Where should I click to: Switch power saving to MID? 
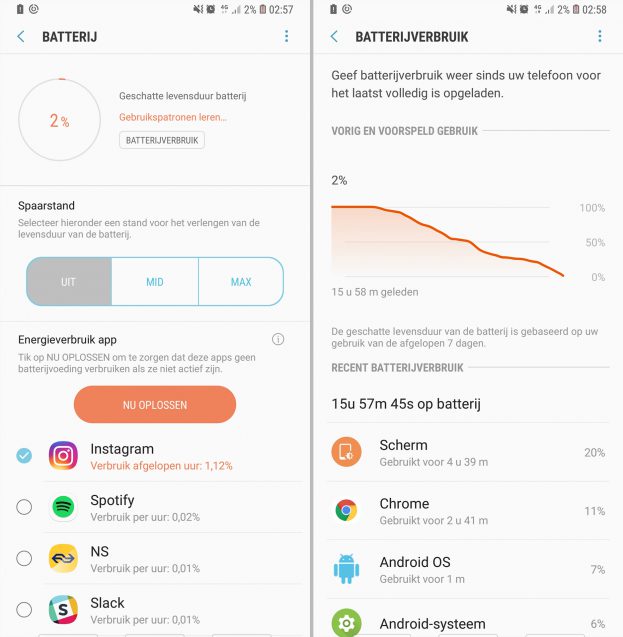pos(155,282)
